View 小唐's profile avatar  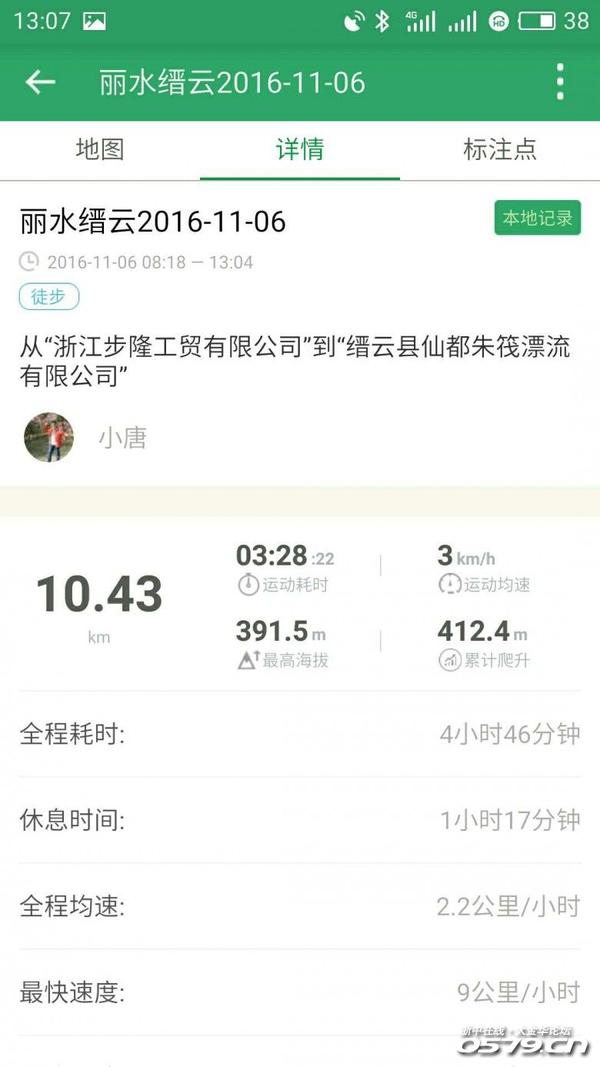(49, 437)
